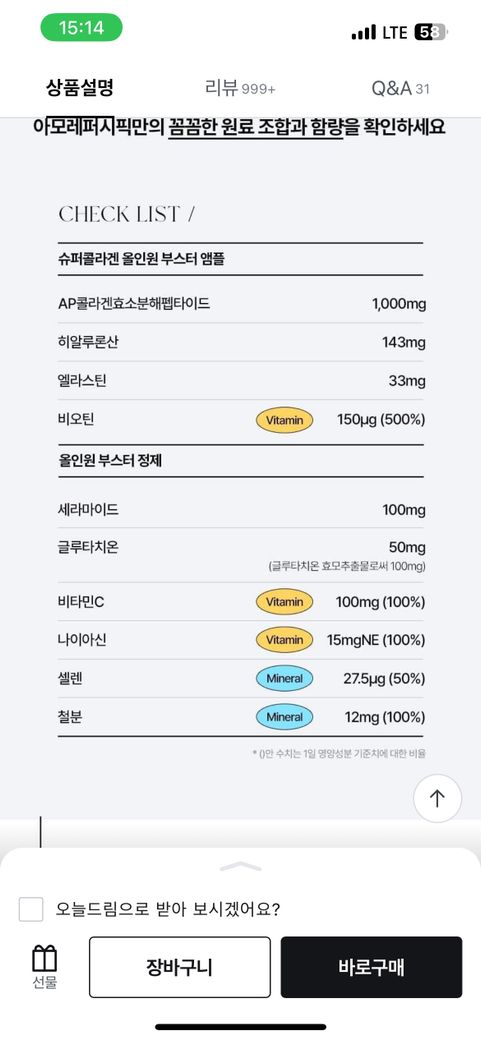Expand the bottom purchase sheet handle

240,867
